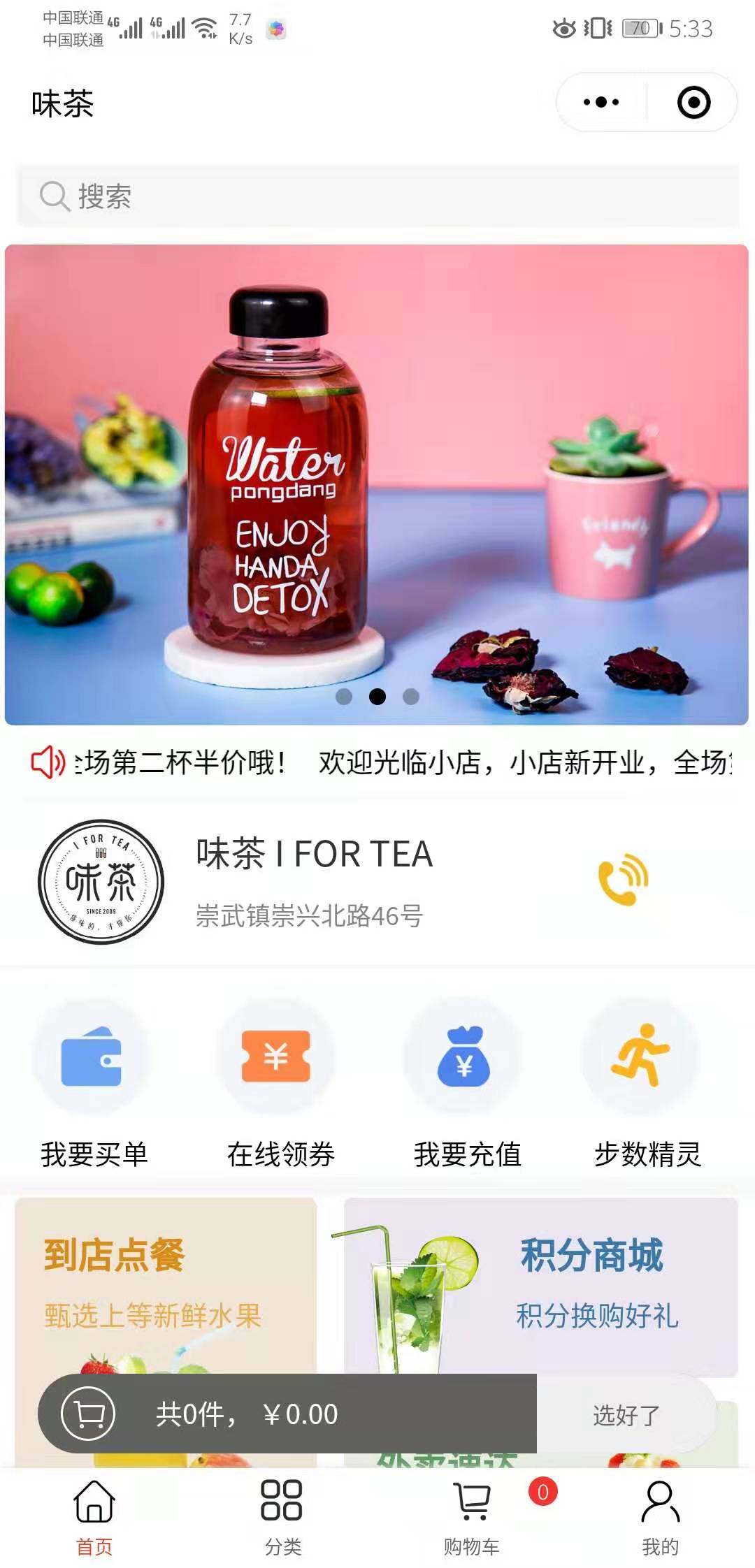The width and height of the screenshot is (755, 1568).
Task: Open the Water Detox bottle banner
Action: tap(376, 484)
